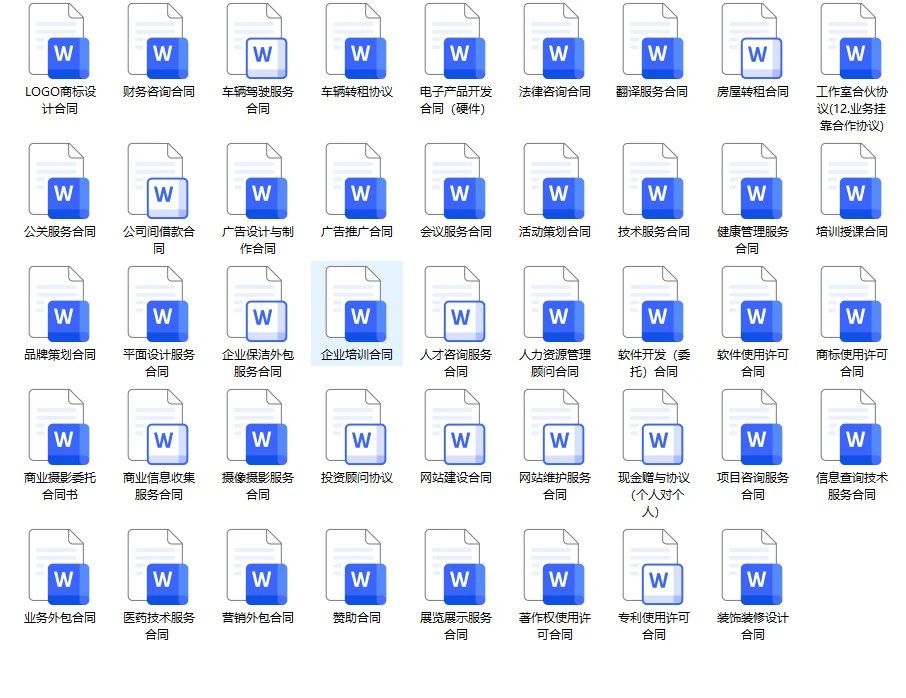906x698 pixels.
Task: Open the 房屋转租合同 document
Action: (x=753, y=43)
